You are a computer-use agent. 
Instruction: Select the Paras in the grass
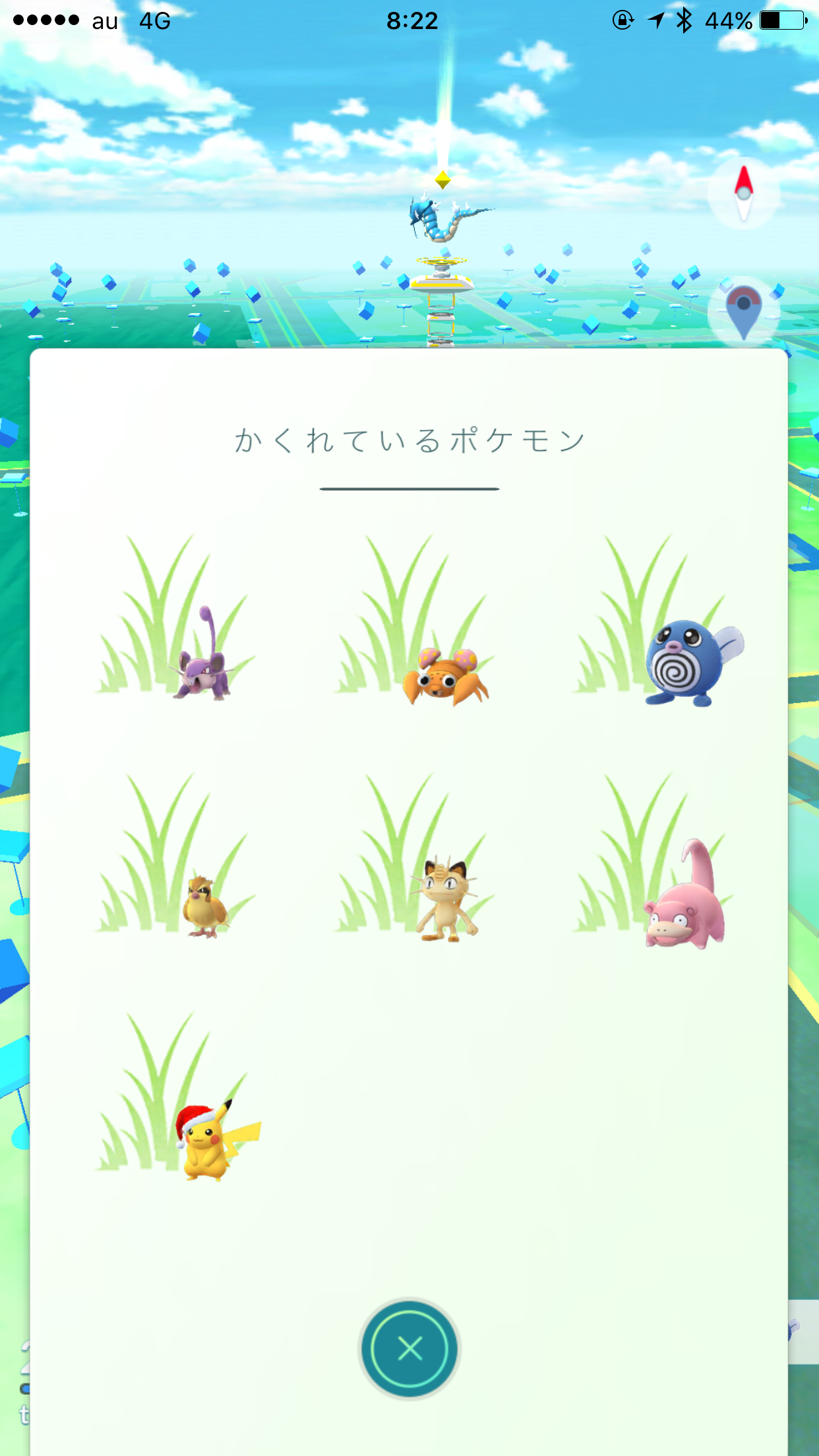[445, 677]
